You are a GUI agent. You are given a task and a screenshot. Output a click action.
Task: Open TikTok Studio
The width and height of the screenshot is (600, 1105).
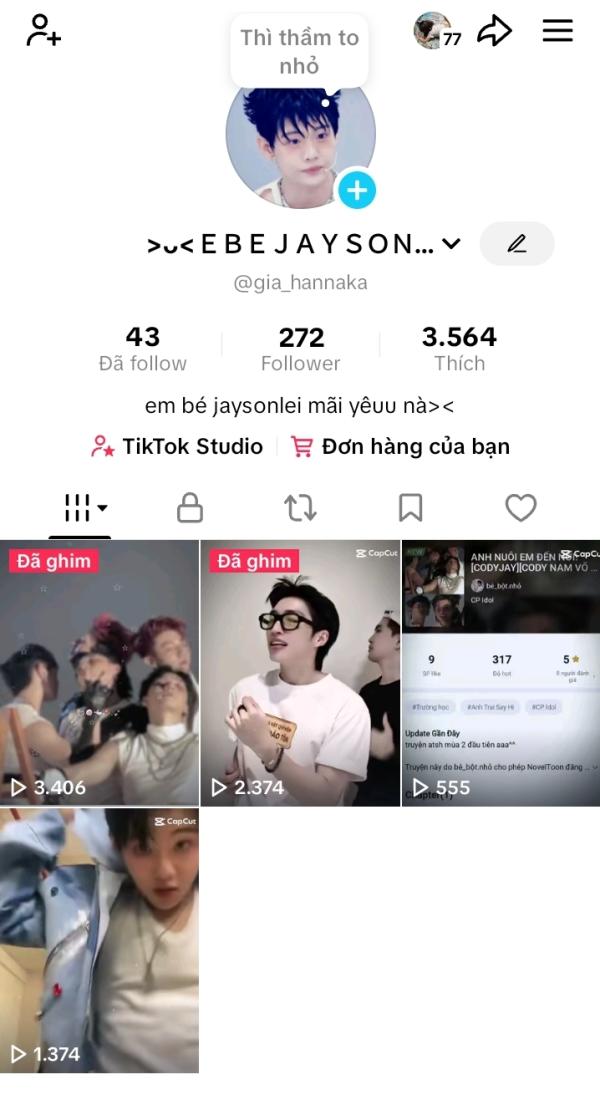[177, 446]
